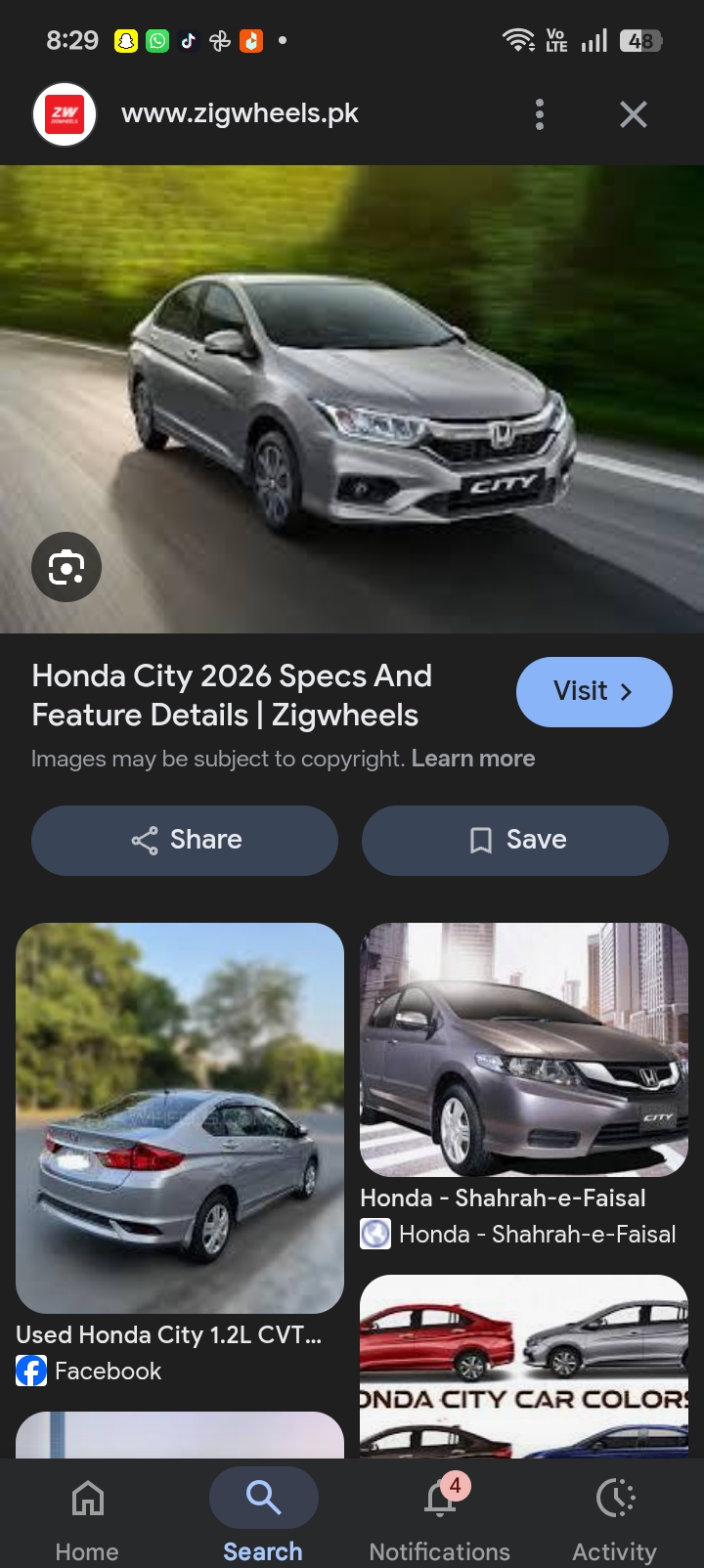Open the Honda - Shahrah-e-Faisal image result
The width and height of the screenshot is (704, 1568).
pos(524,1049)
